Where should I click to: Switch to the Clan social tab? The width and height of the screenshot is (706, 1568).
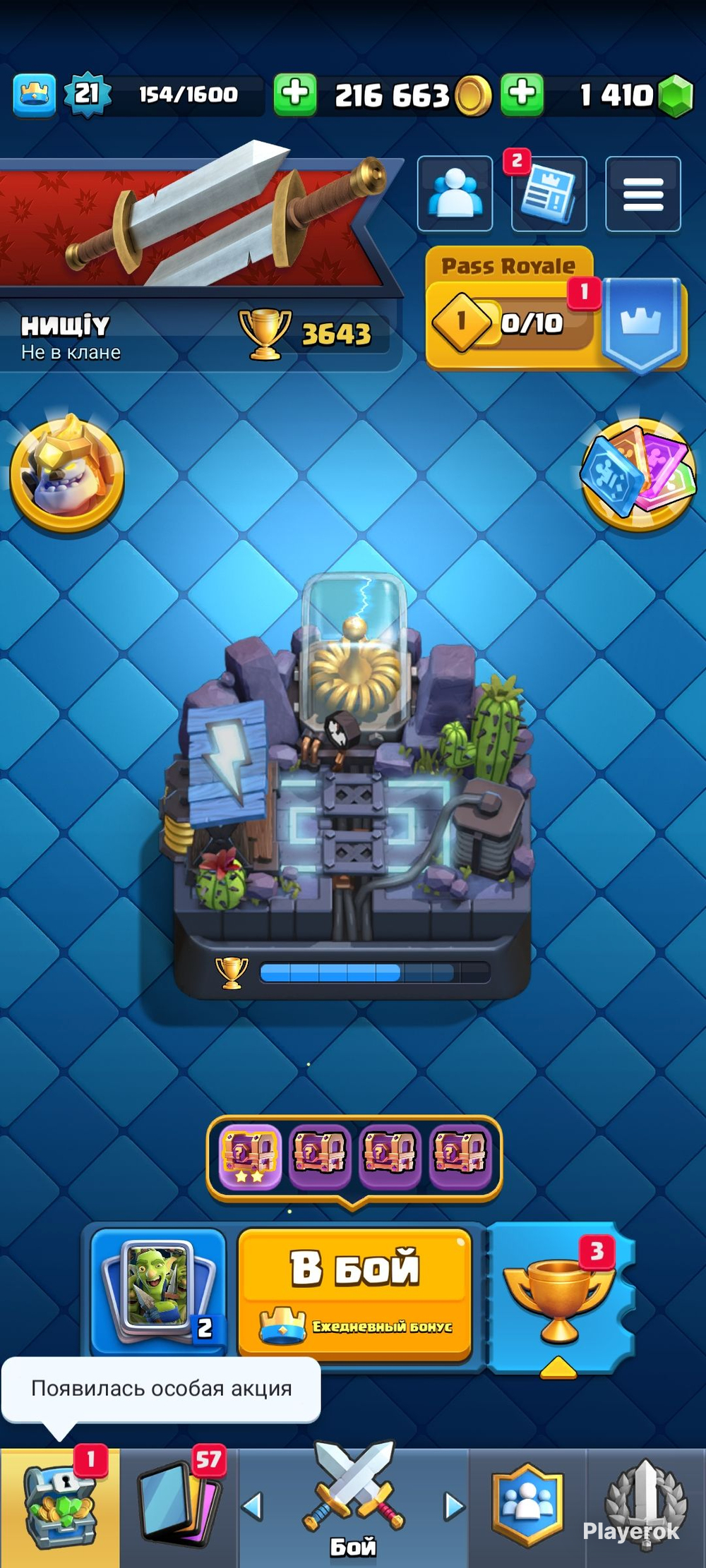527,1507
